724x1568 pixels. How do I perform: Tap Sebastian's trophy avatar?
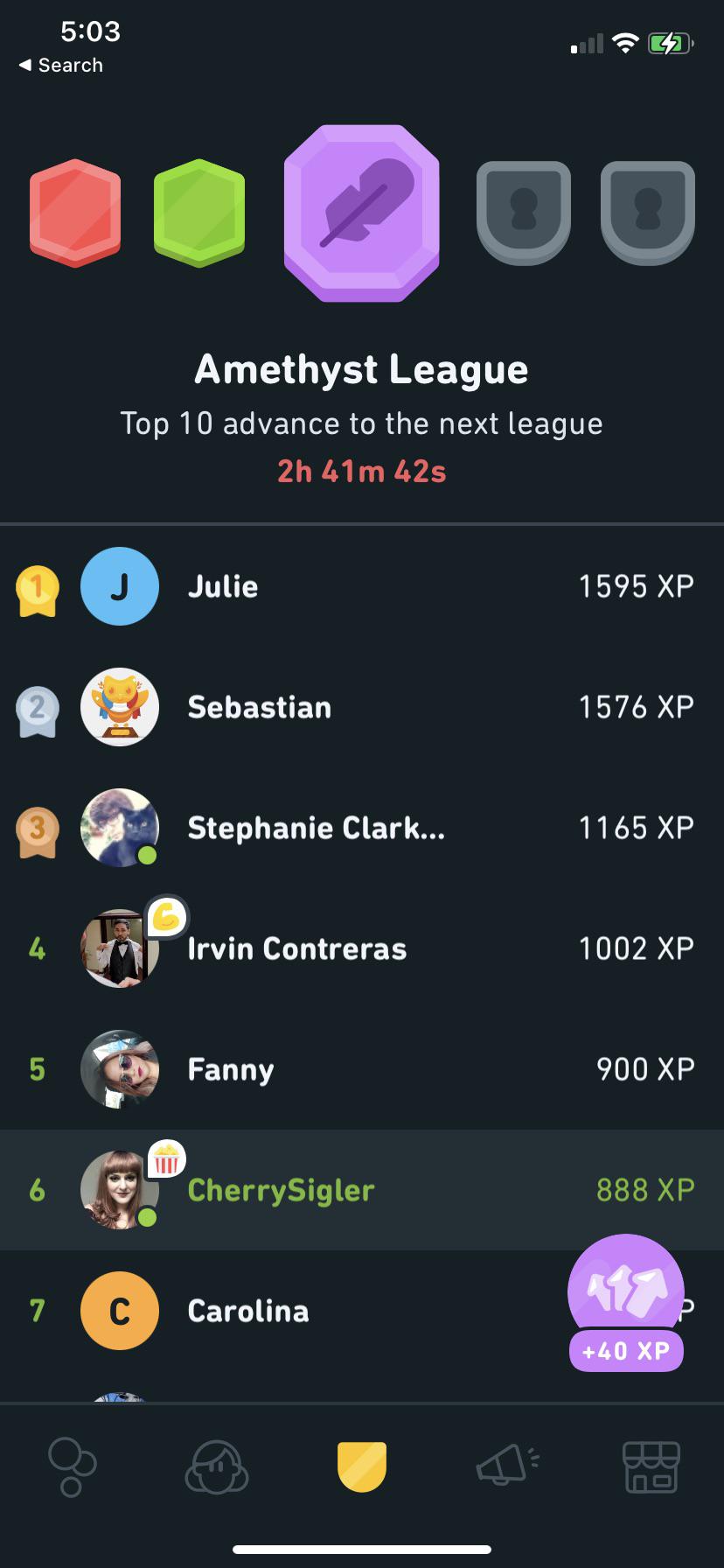(120, 707)
